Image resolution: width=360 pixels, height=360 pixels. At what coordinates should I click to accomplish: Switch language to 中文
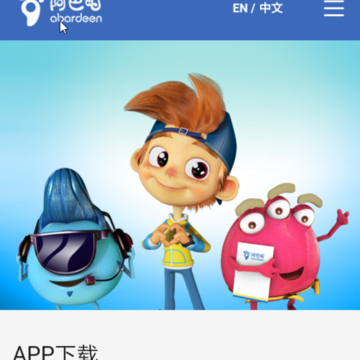point(271,8)
